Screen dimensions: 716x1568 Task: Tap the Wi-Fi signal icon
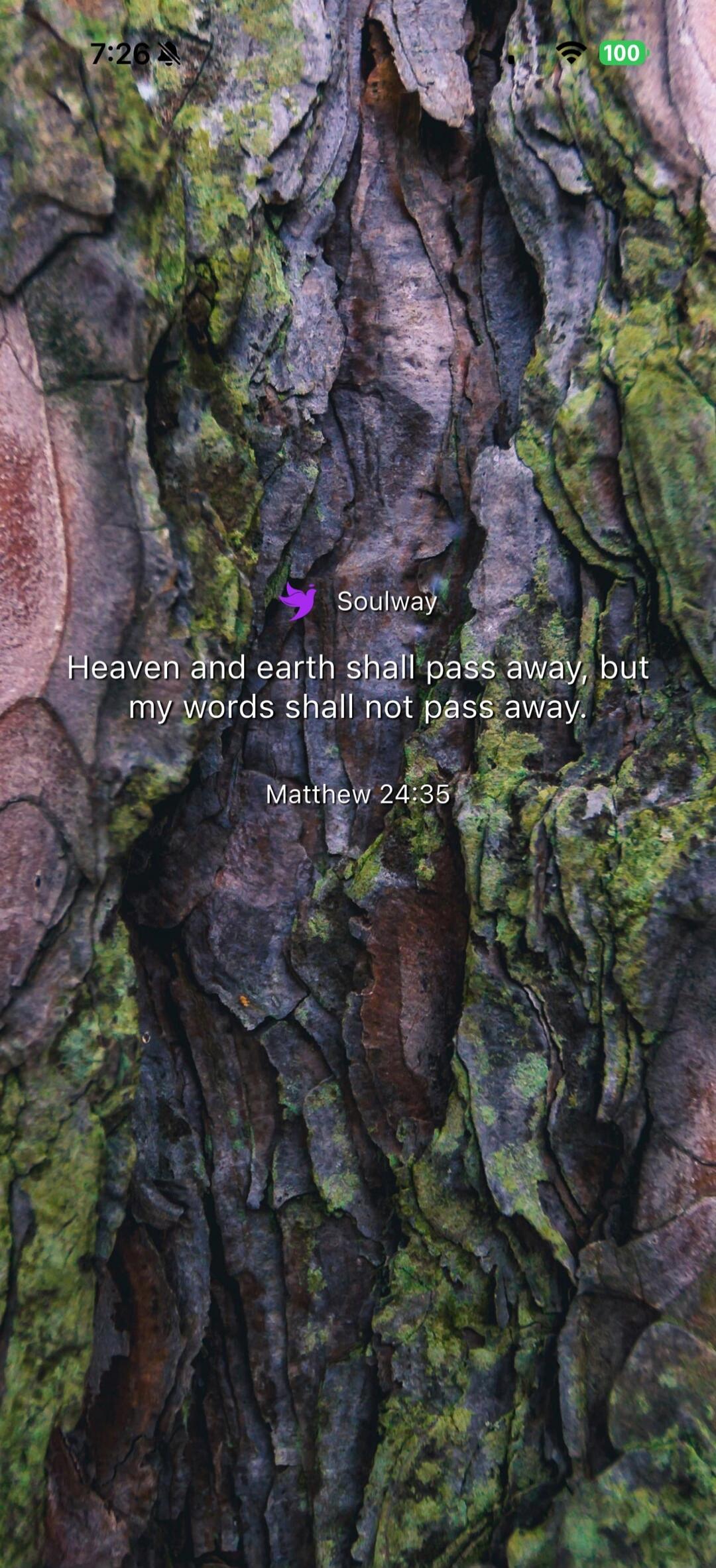tap(571, 52)
